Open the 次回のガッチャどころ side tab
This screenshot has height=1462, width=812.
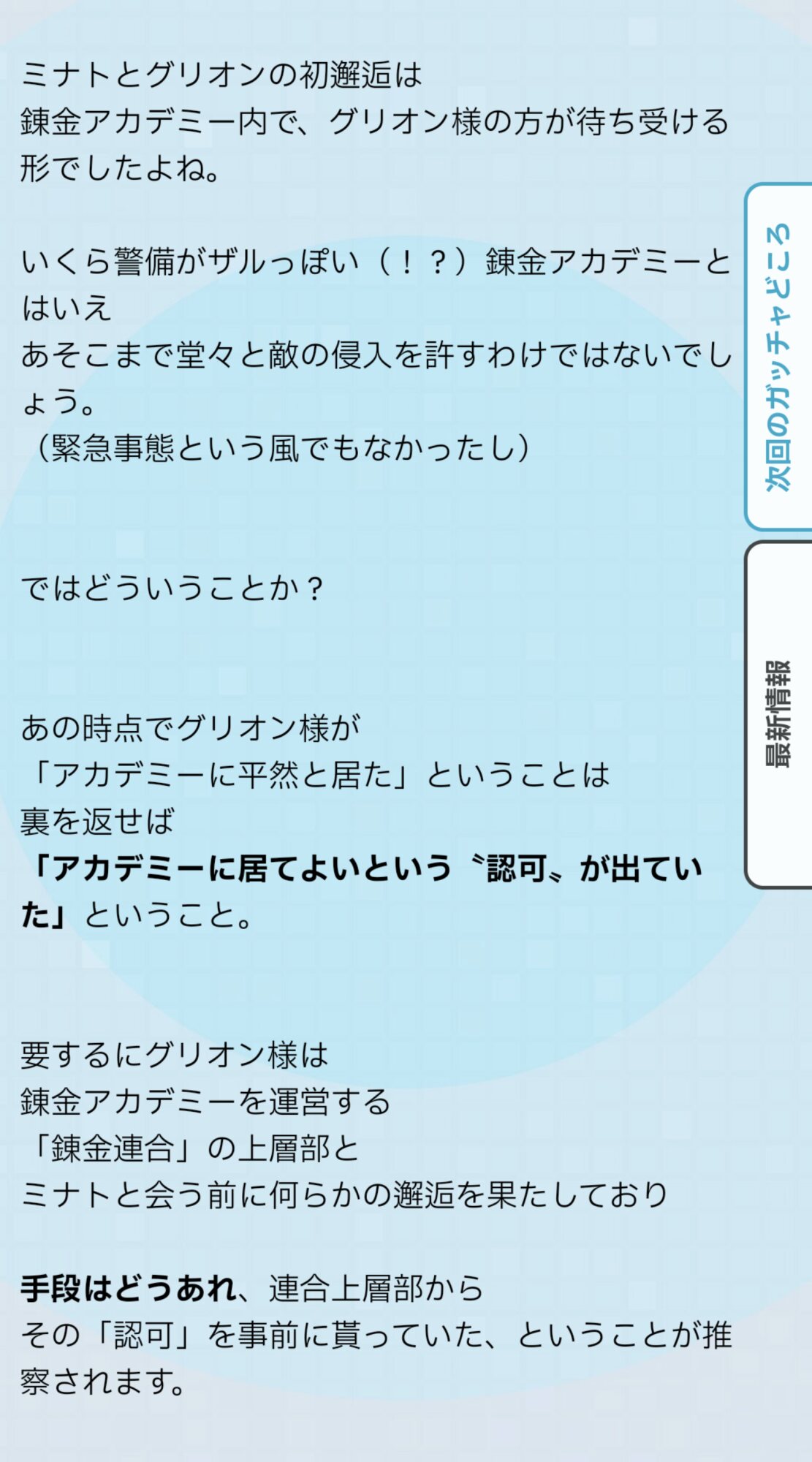(x=778, y=357)
